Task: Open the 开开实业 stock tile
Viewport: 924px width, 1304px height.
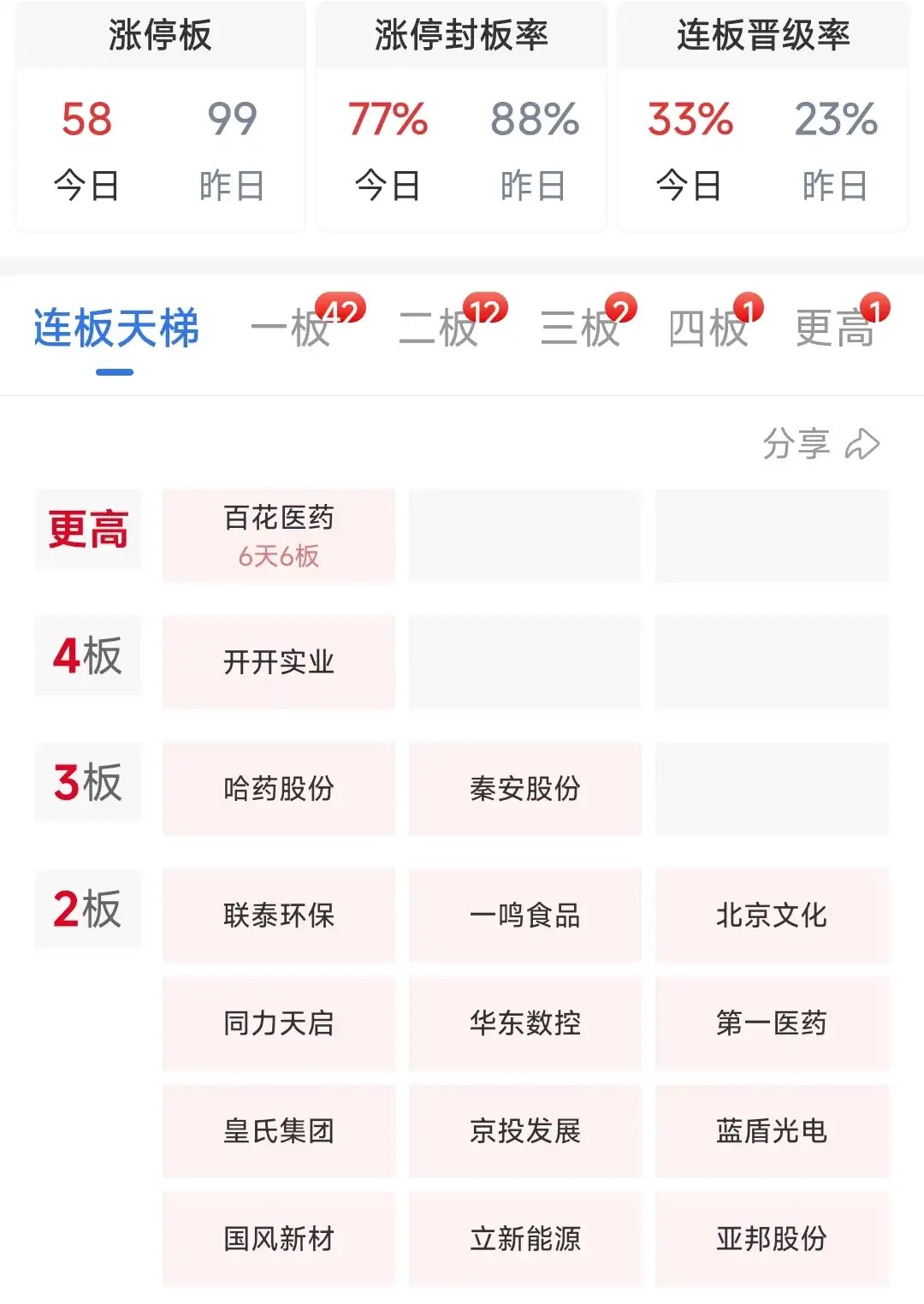Action: coord(279,661)
